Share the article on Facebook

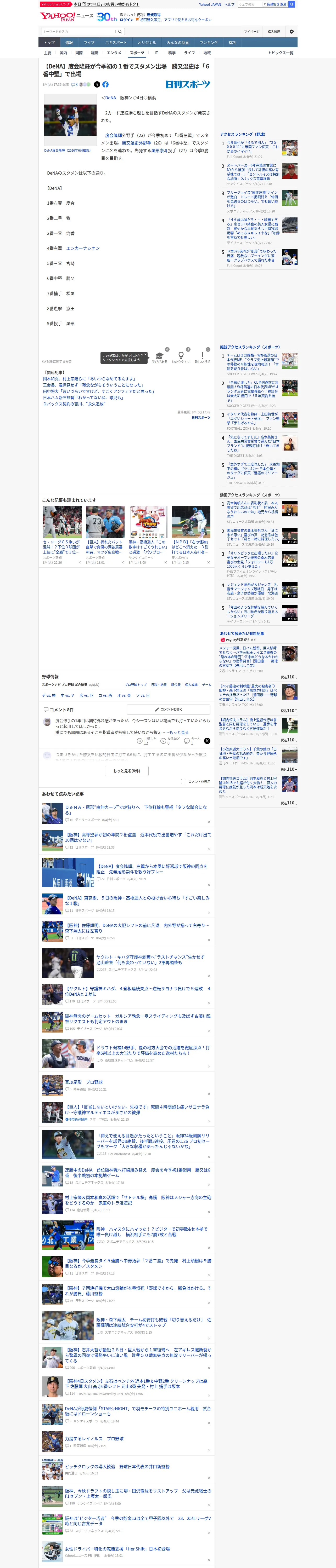click(105, 85)
